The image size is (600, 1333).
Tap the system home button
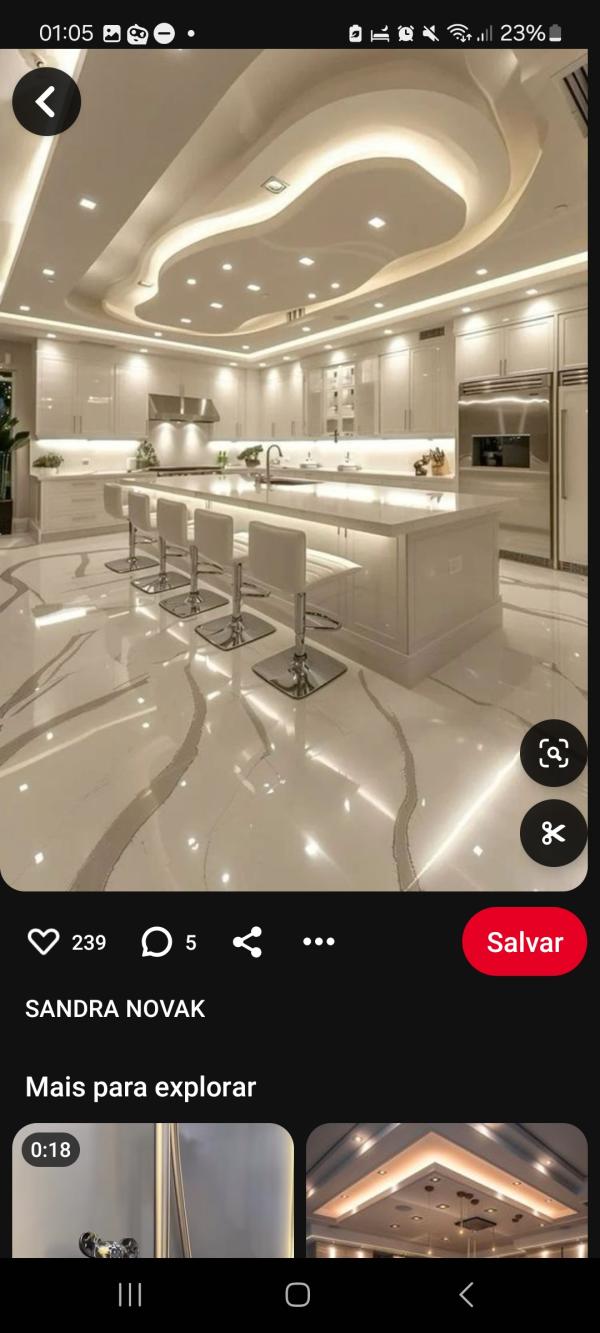point(298,1295)
